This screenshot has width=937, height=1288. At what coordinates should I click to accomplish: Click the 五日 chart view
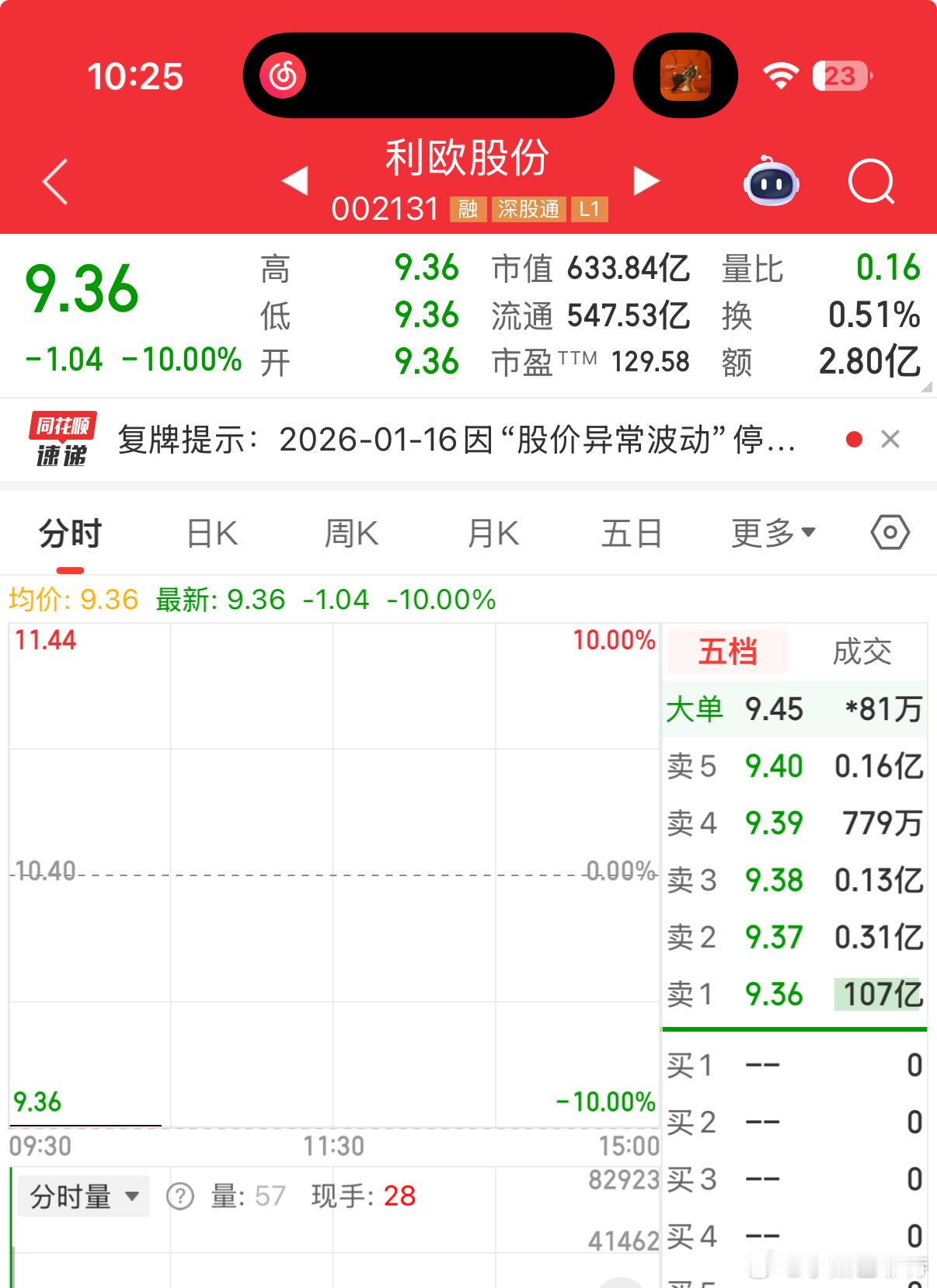click(632, 532)
